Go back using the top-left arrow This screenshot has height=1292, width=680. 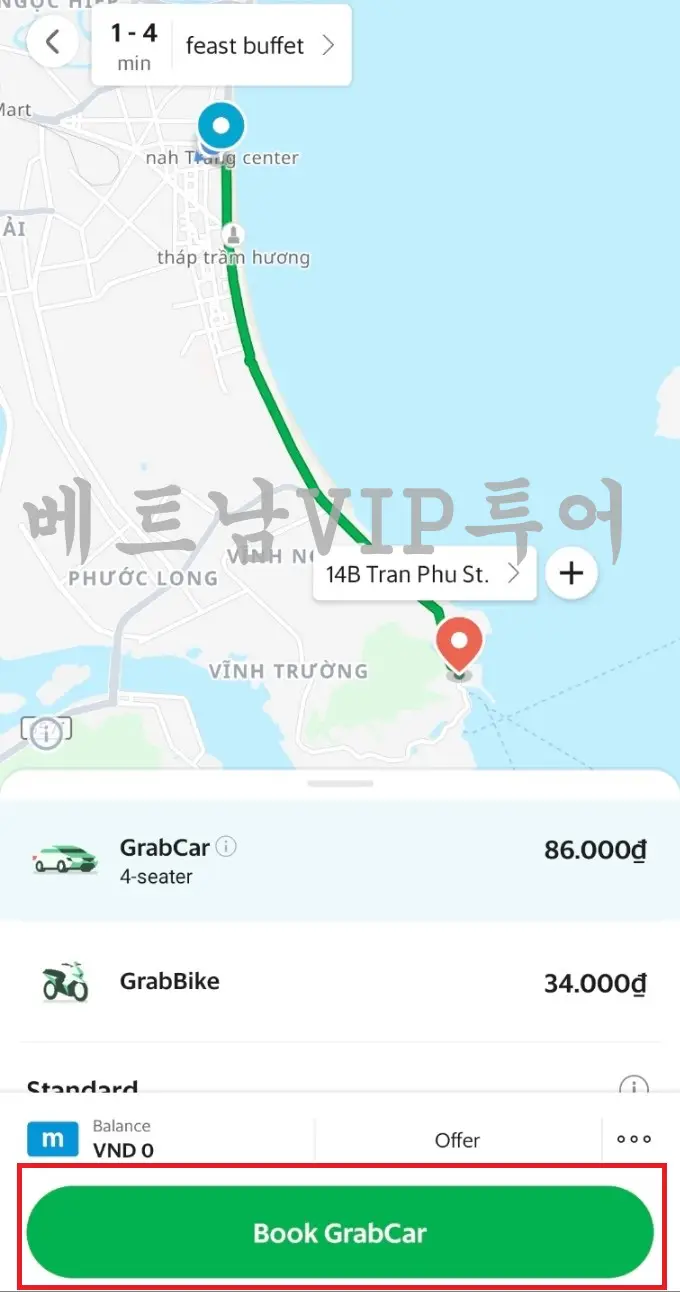tap(53, 42)
